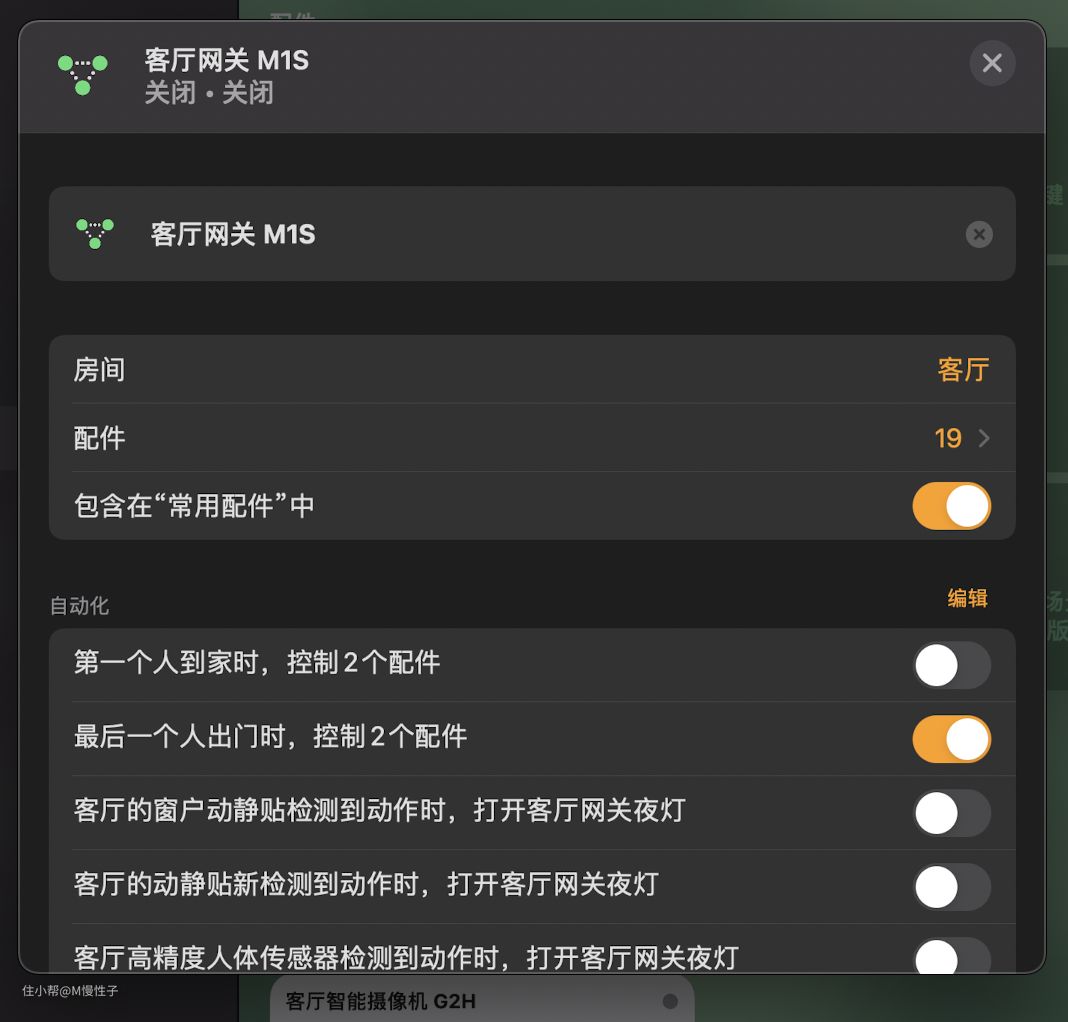This screenshot has height=1022, width=1068.
Task: Enable 第一个人到家时 automation
Action: [x=951, y=665]
